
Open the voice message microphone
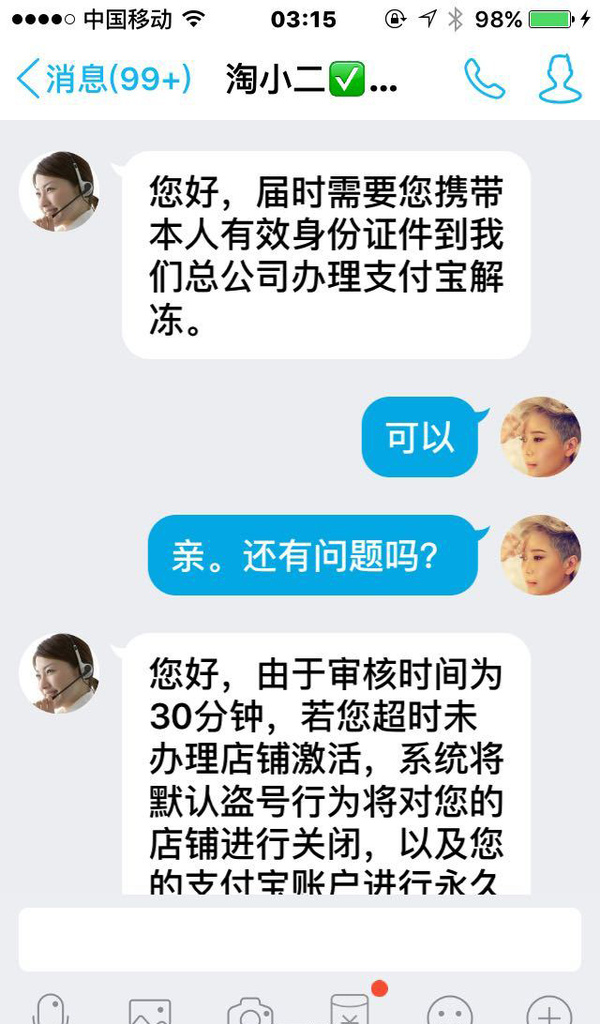click(x=50, y=1008)
